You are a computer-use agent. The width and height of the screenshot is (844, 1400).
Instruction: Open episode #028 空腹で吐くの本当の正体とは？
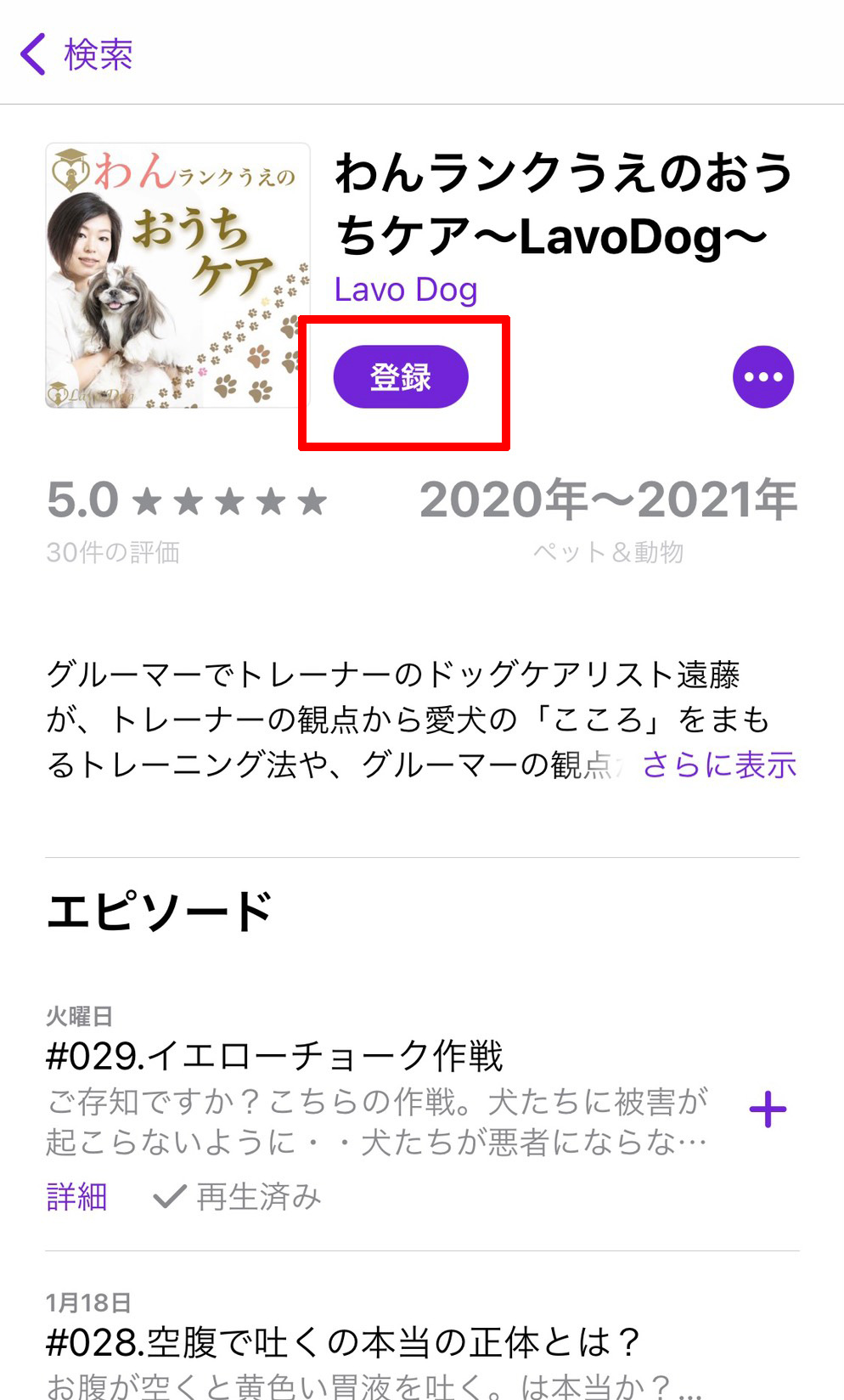(343, 1342)
